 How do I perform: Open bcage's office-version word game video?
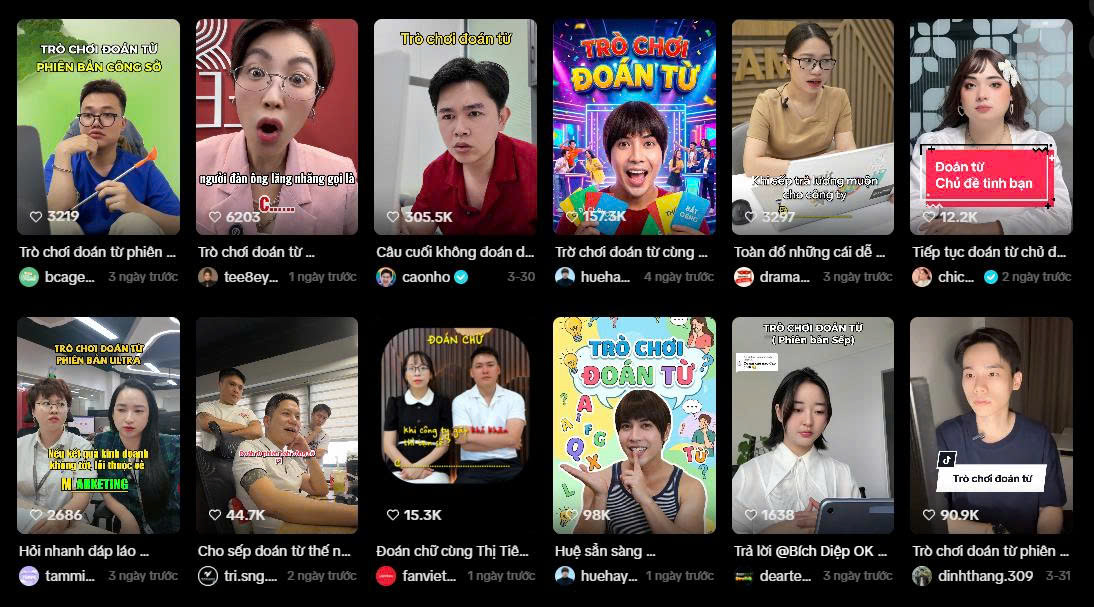[x=98, y=127]
